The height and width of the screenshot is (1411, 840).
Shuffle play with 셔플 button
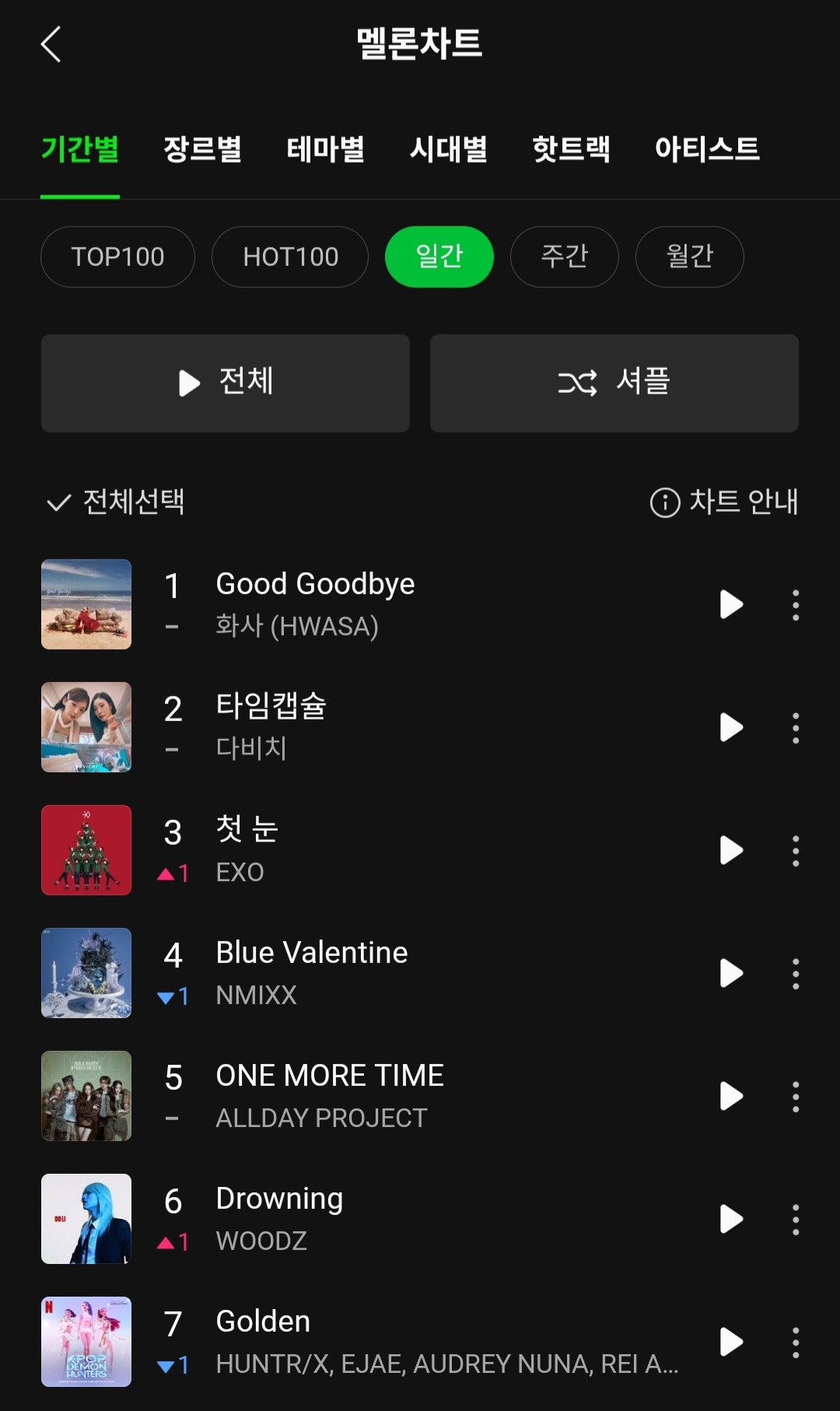click(x=614, y=383)
